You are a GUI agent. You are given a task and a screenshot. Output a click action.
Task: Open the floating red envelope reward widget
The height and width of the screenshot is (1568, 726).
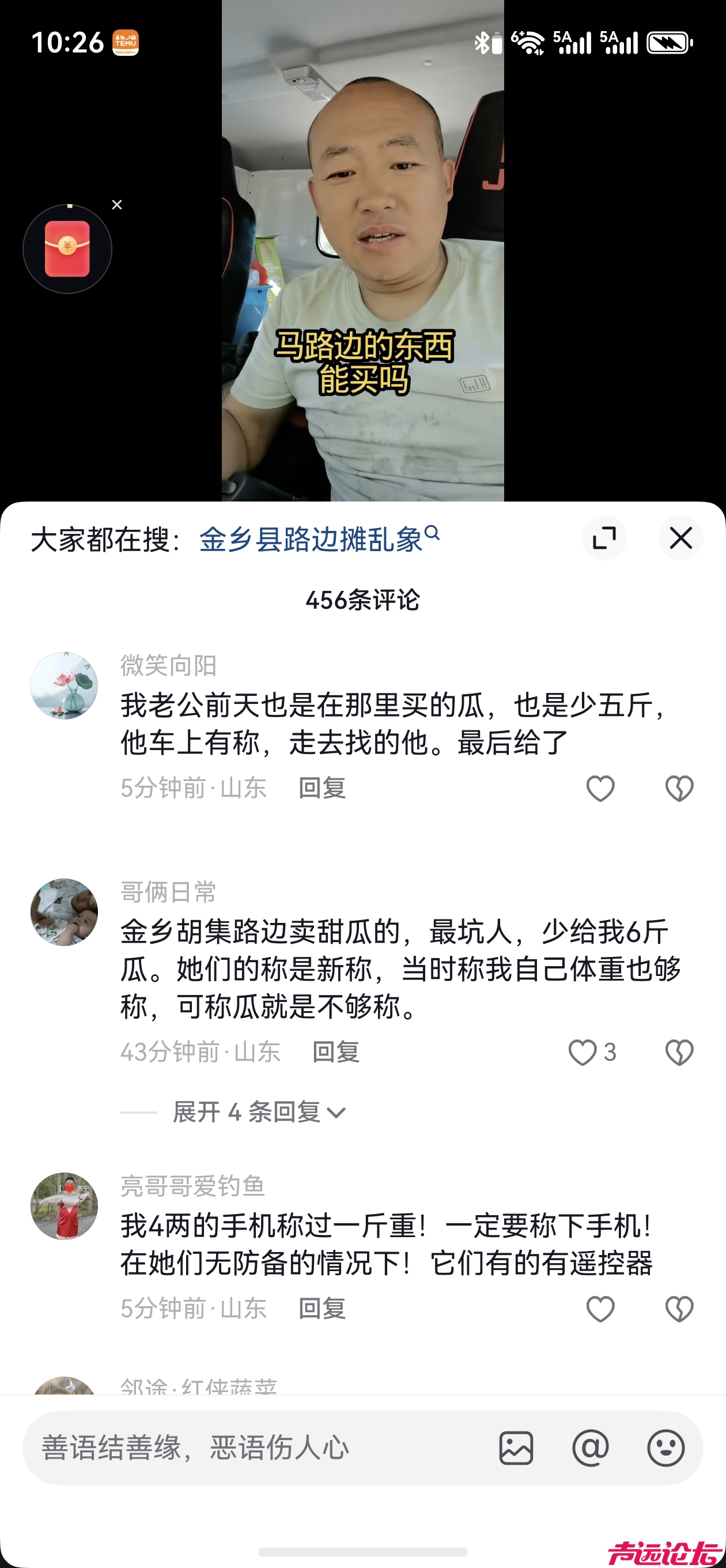67,249
